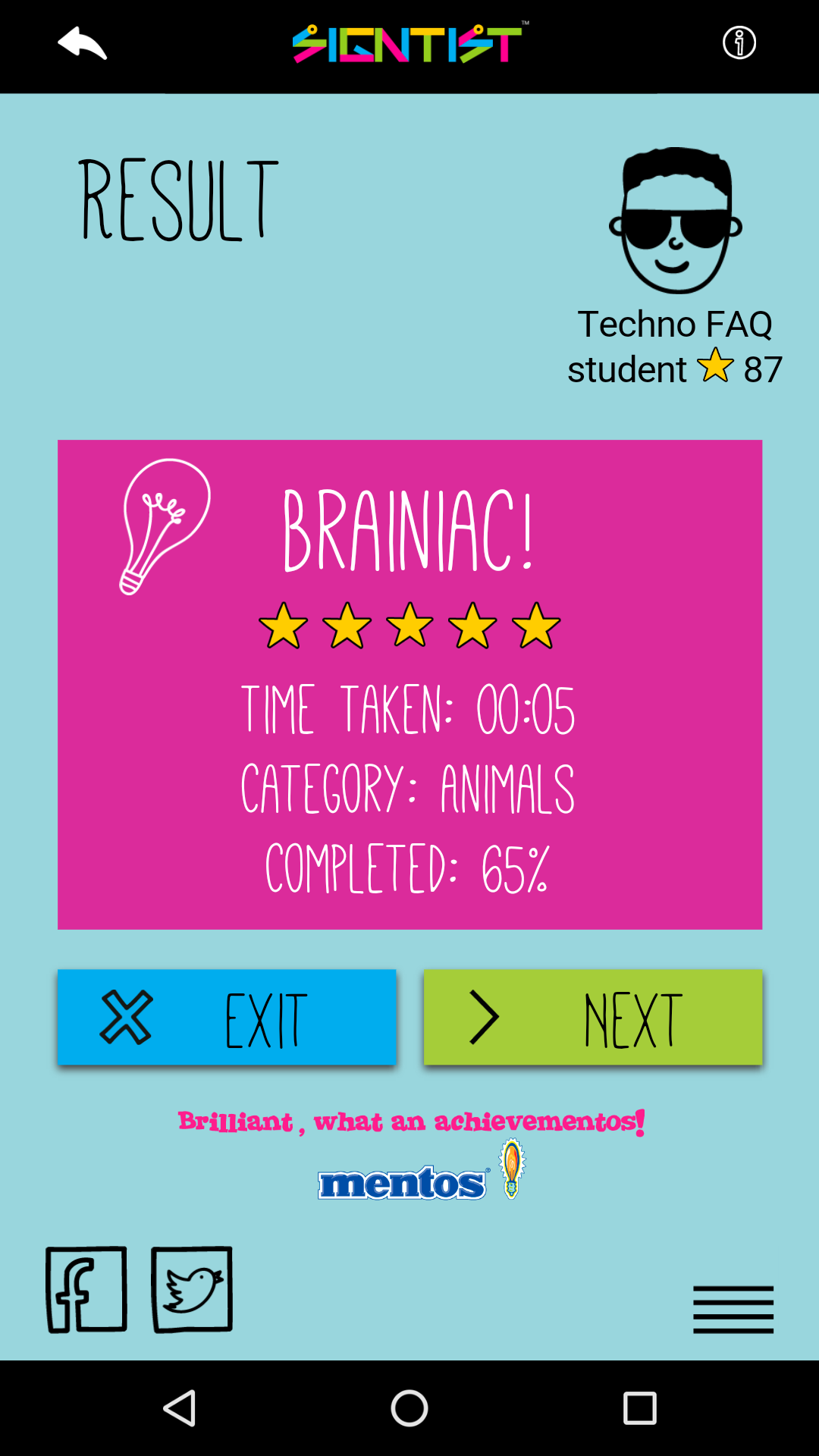Open the info icon
This screenshot has width=819, height=1456.
[x=739, y=42]
